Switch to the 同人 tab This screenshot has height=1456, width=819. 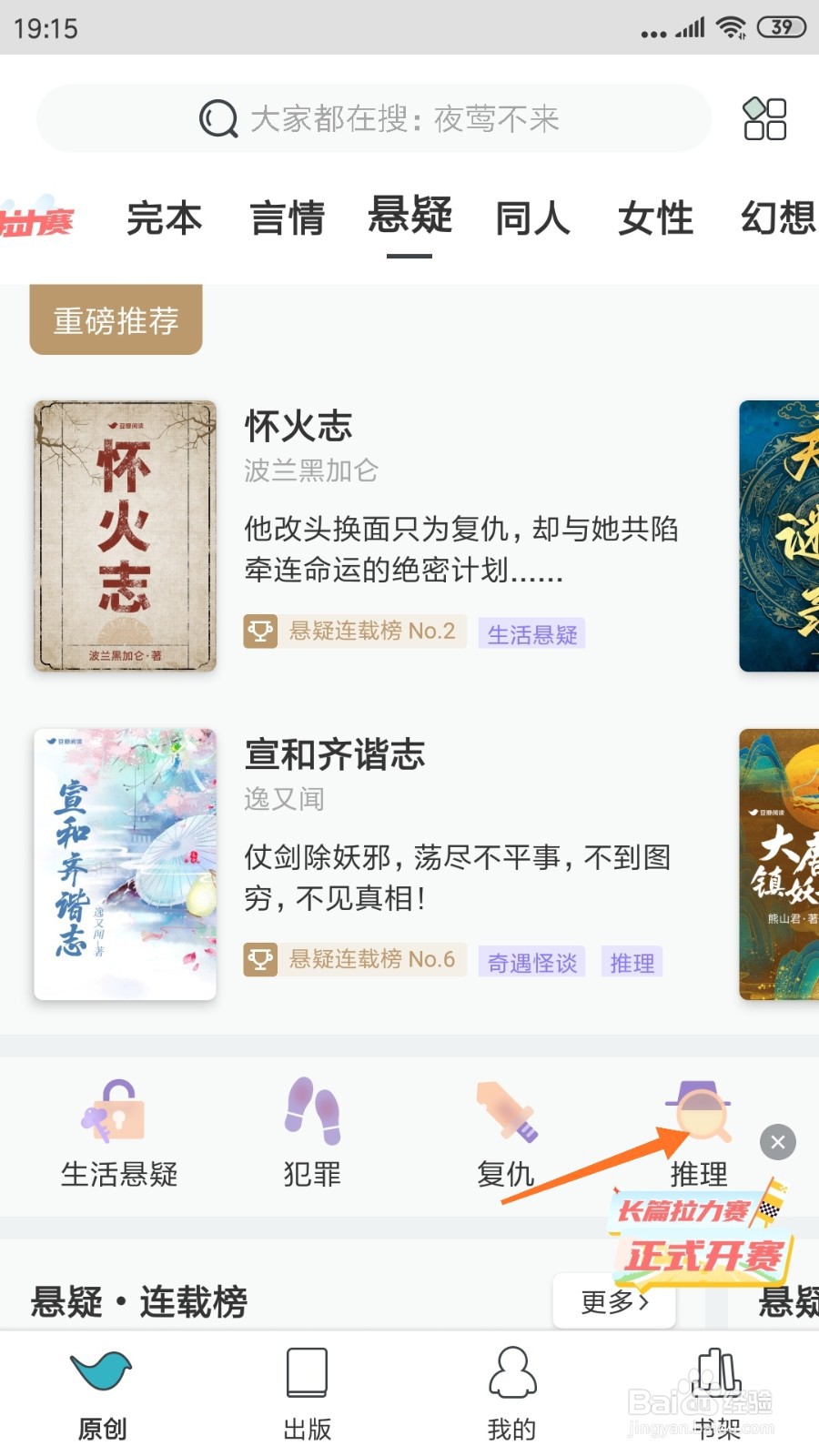(x=532, y=217)
